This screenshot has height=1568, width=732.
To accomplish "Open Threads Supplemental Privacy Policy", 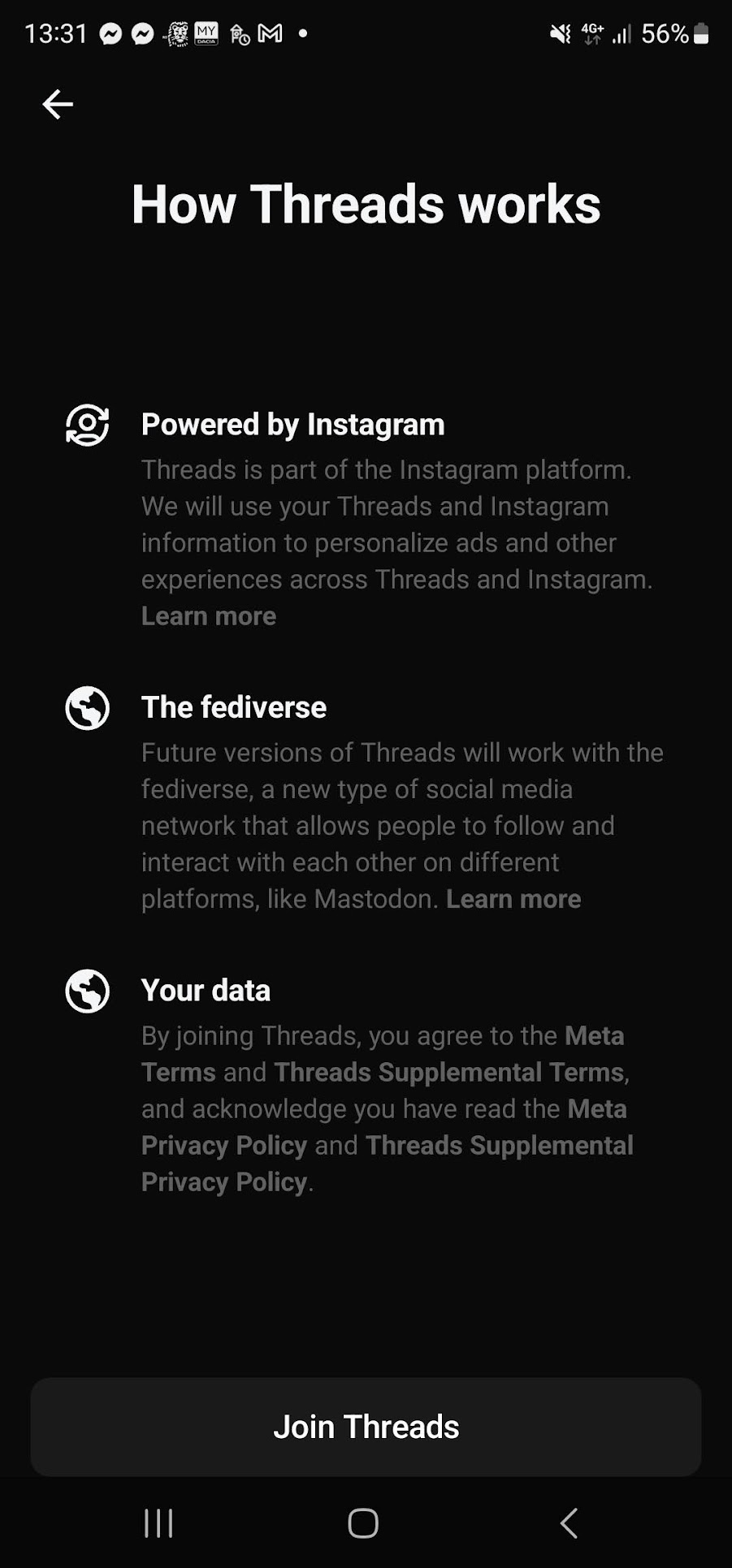I will (x=387, y=1164).
